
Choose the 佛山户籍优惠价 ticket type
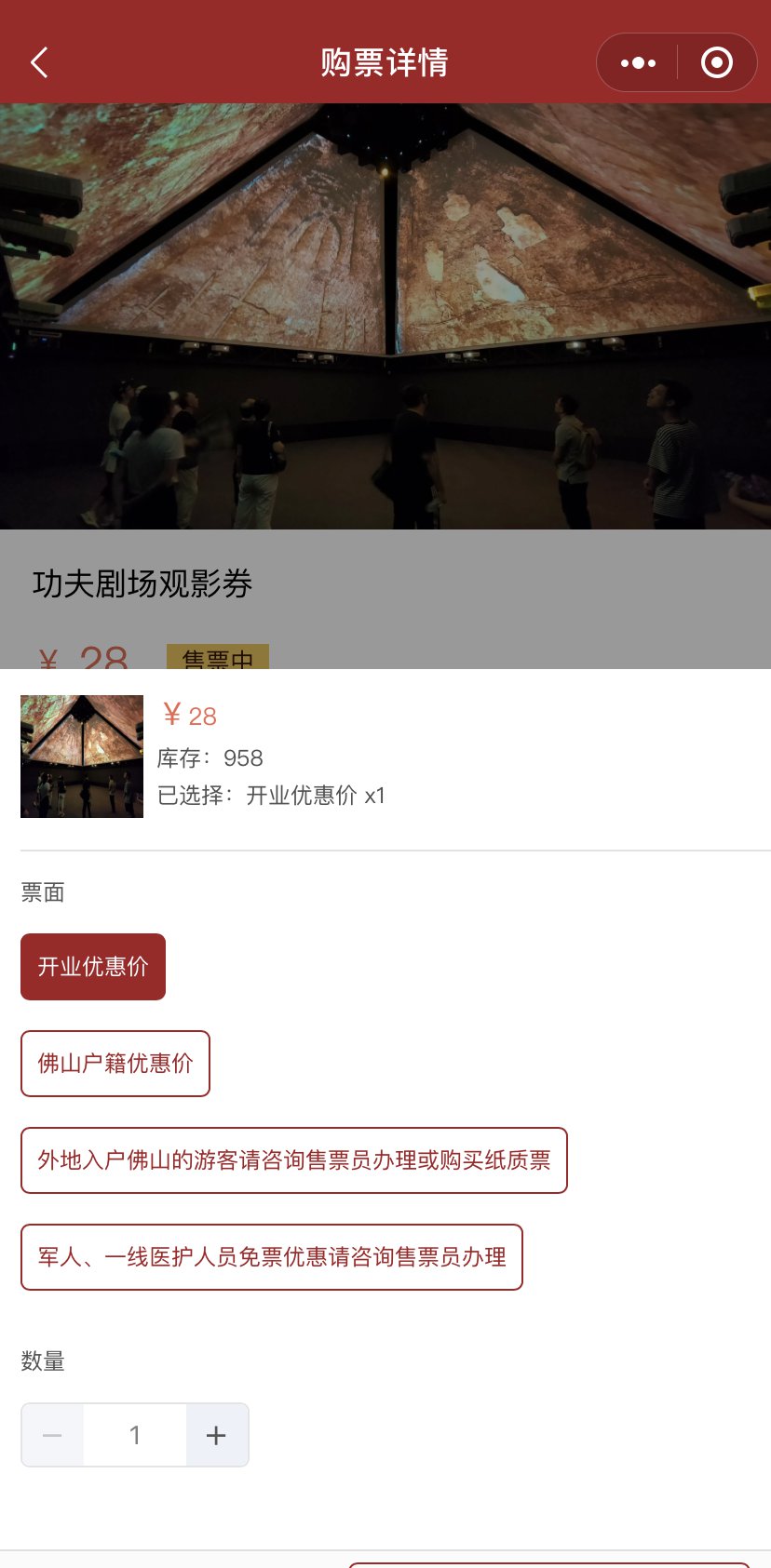point(115,1064)
